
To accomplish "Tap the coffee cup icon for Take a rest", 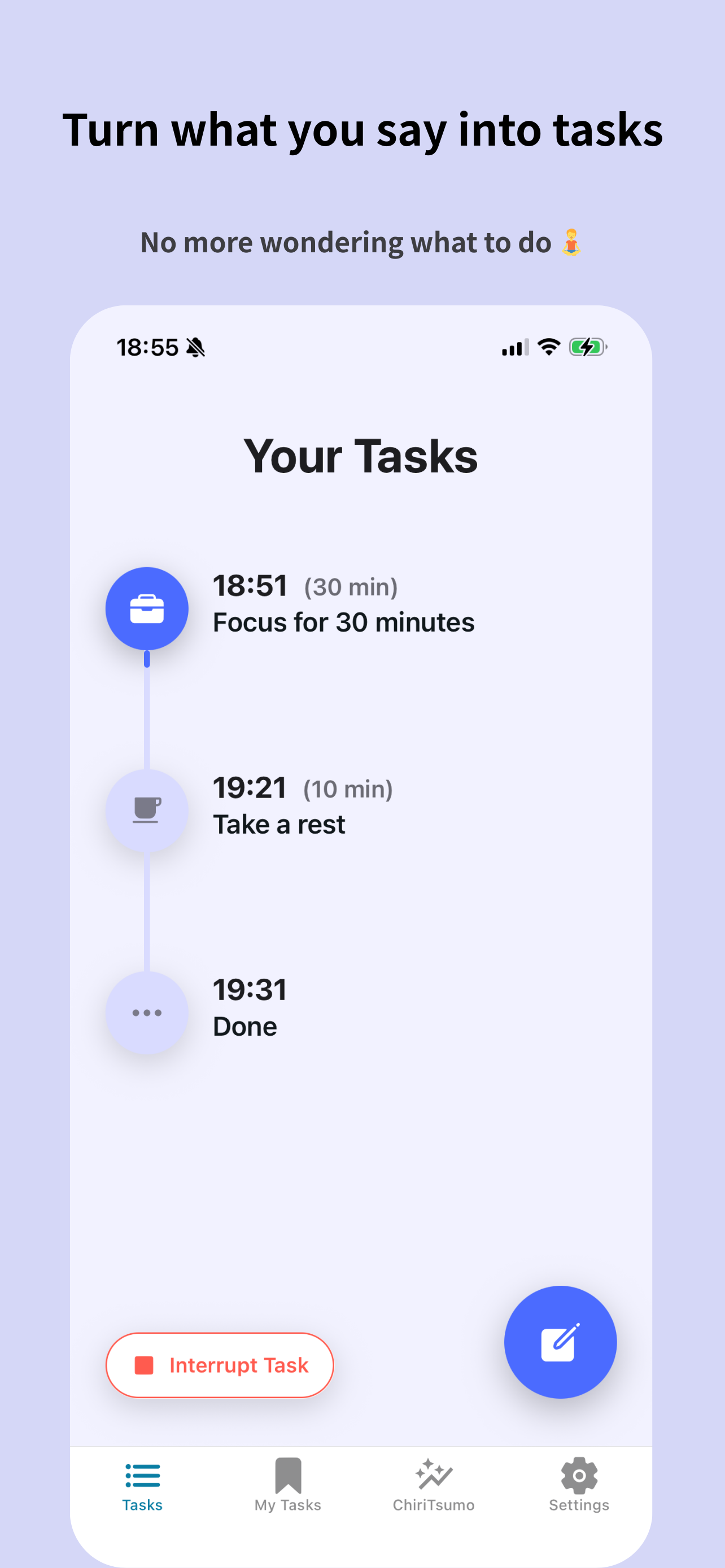I will click(147, 809).
